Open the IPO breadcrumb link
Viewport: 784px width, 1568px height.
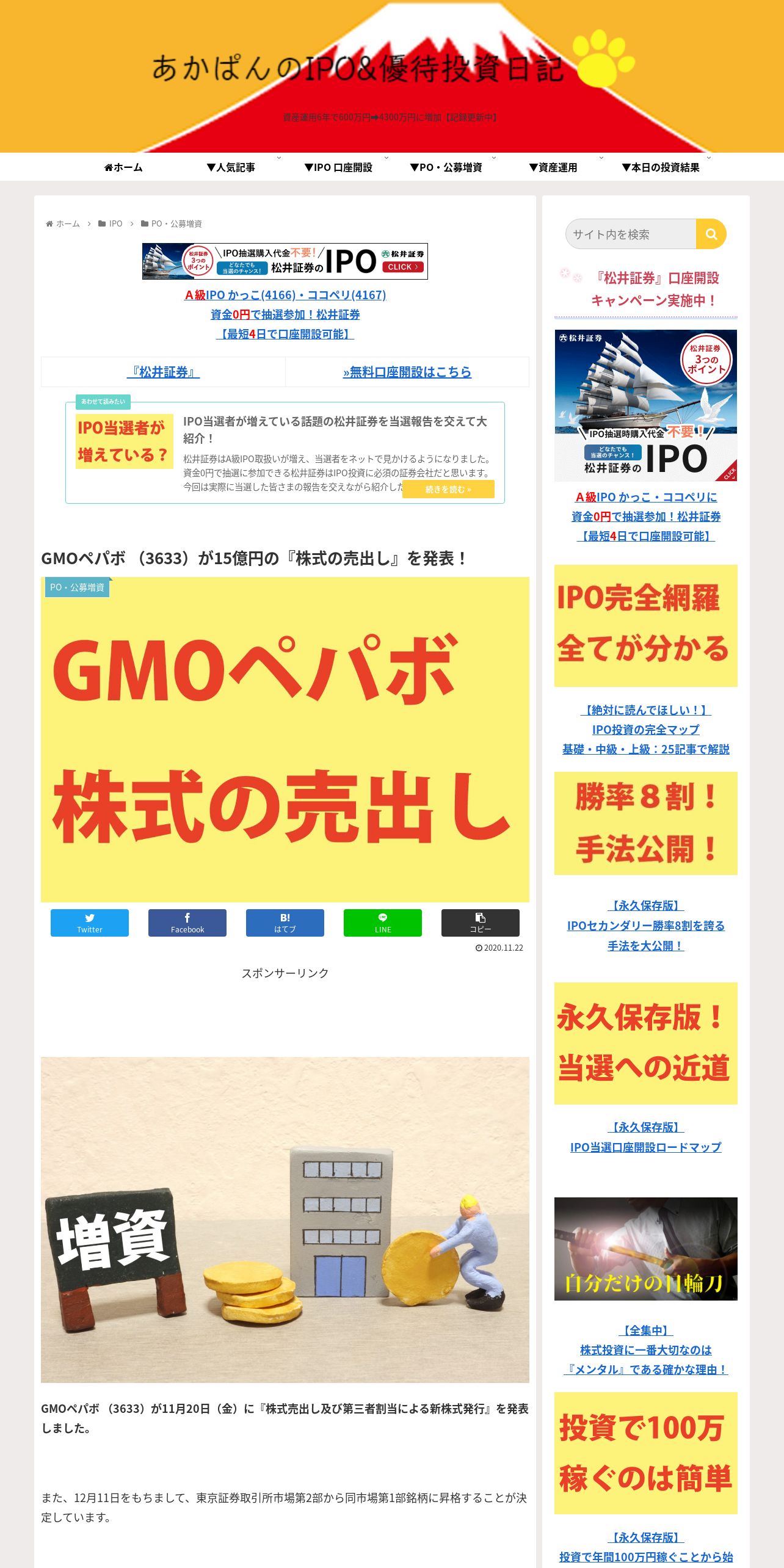(115, 224)
